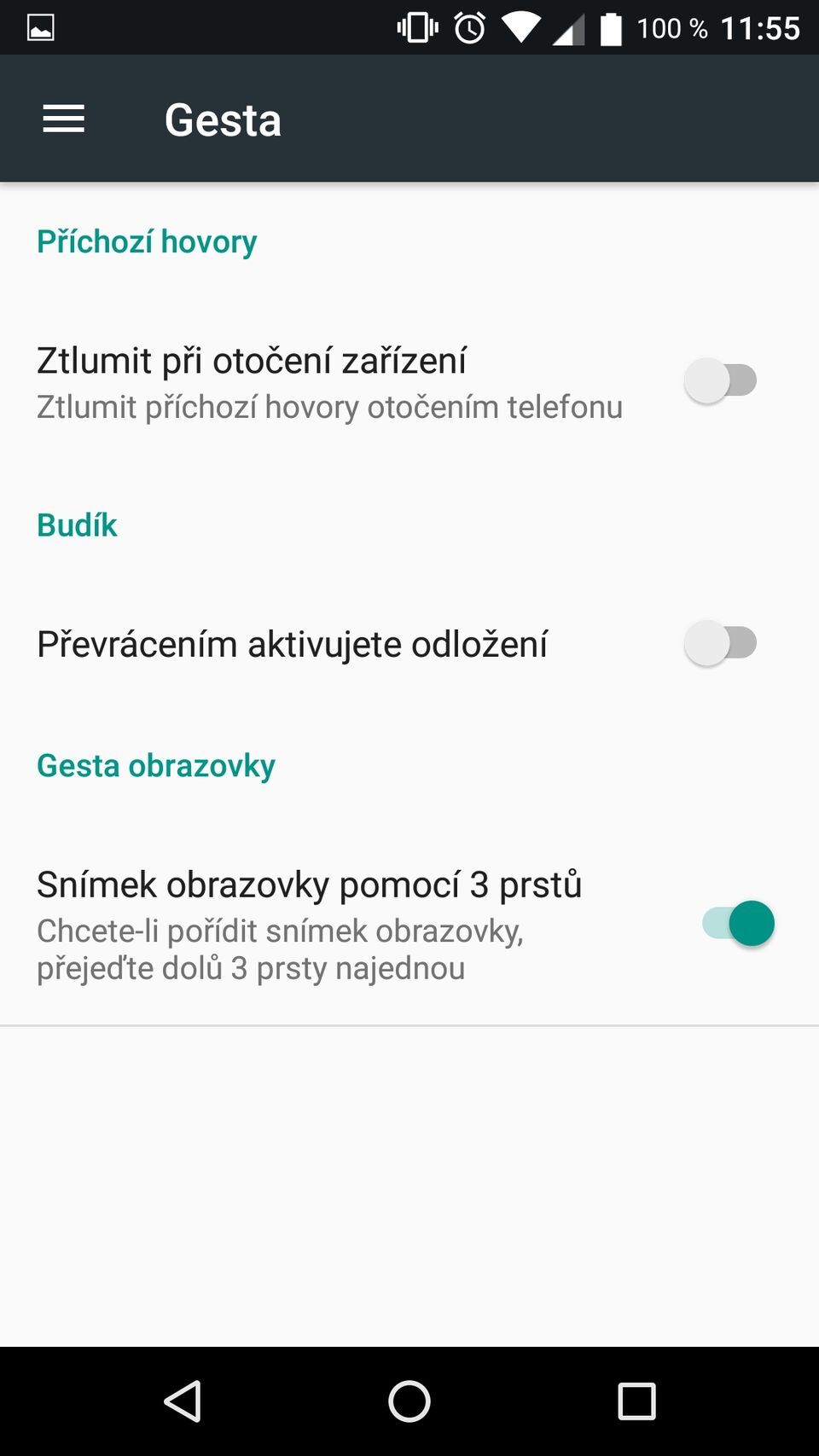Tap the alarm clock status bar icon
Viewport: 819px width, 1456px height.
point(468,26)
